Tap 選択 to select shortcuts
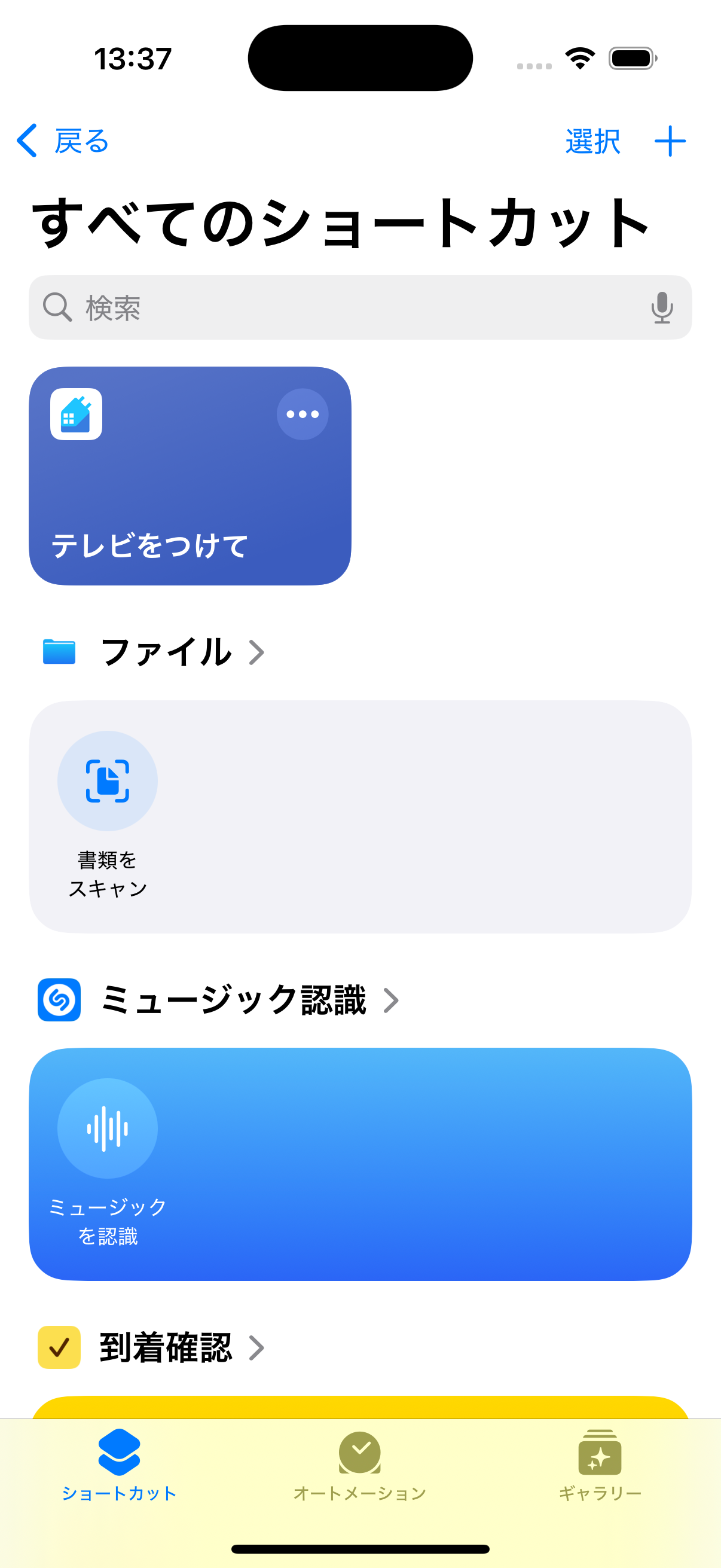The width and height of the screenshot is (721, 1568). tap(592, 141)
